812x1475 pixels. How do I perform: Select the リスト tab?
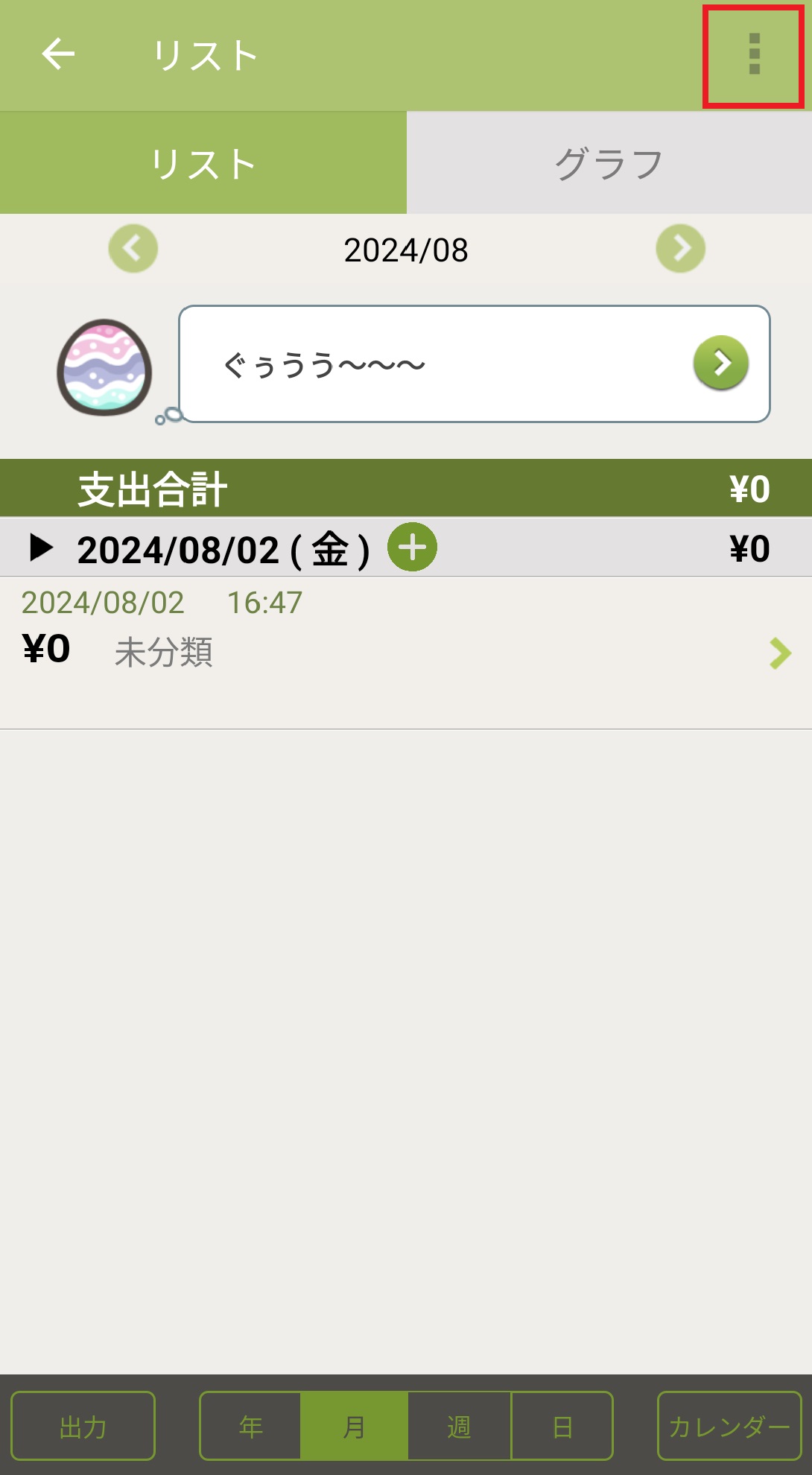point(203,163)
